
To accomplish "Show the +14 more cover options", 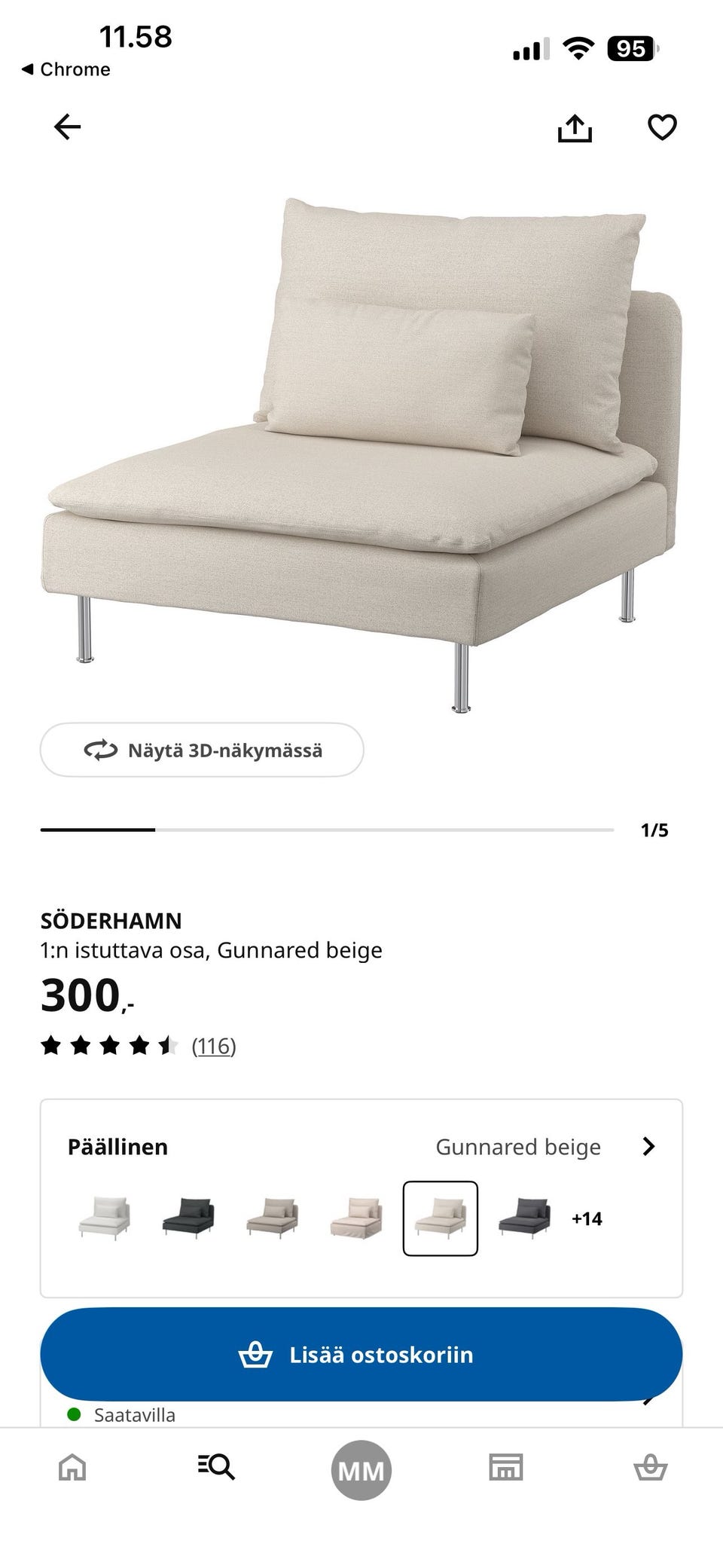I will click(587, 1218).
